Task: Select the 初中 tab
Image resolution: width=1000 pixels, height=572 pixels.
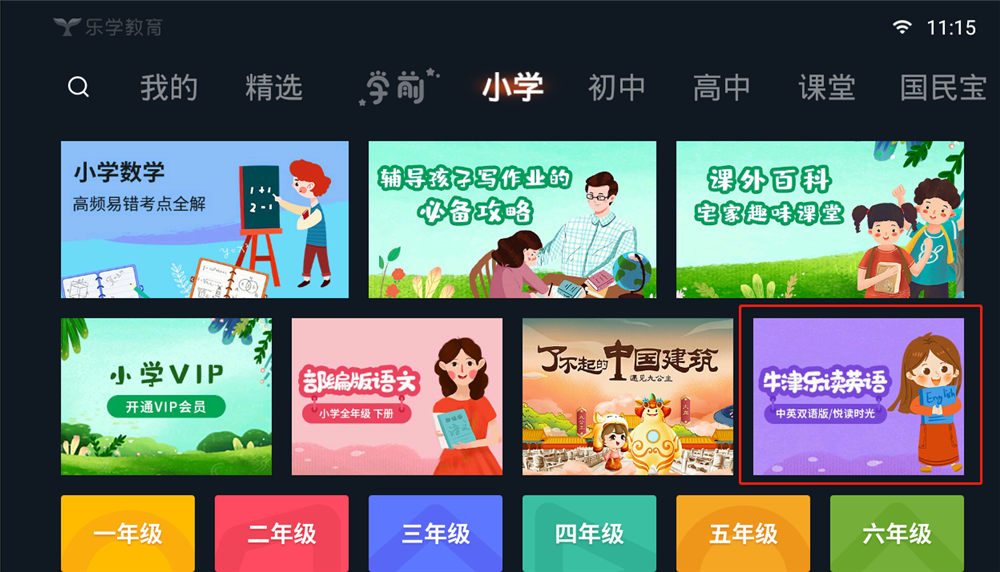Action: click(x=616, y=88)
